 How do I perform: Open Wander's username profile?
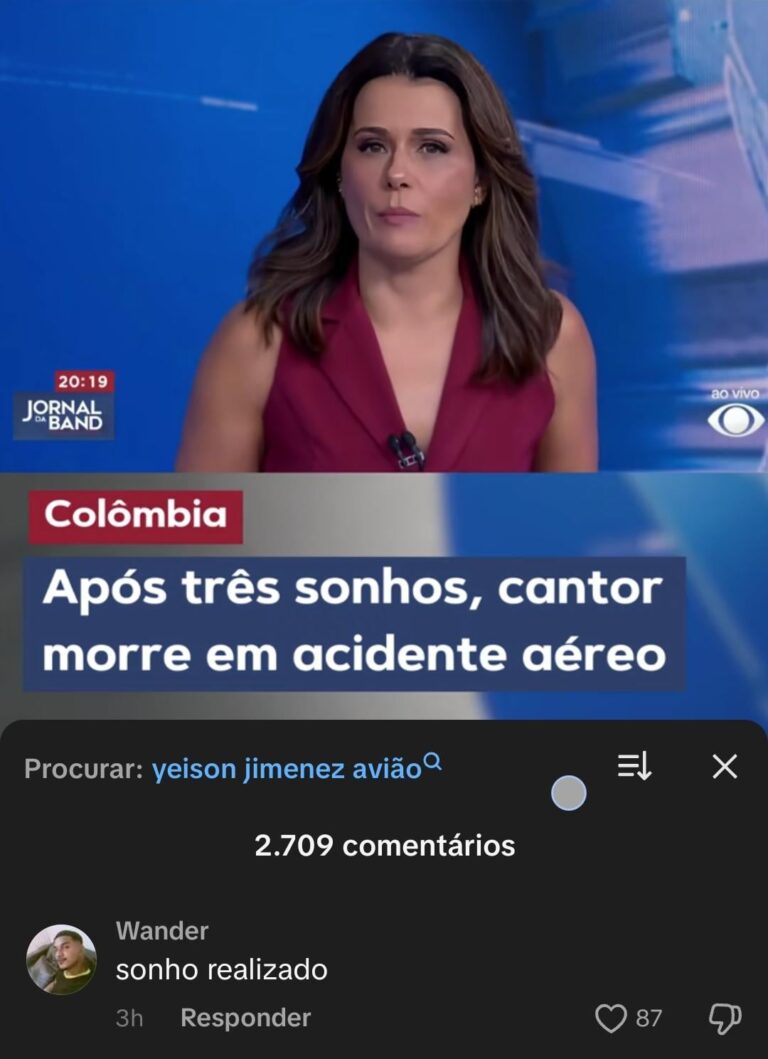click(x=162, y=931)
